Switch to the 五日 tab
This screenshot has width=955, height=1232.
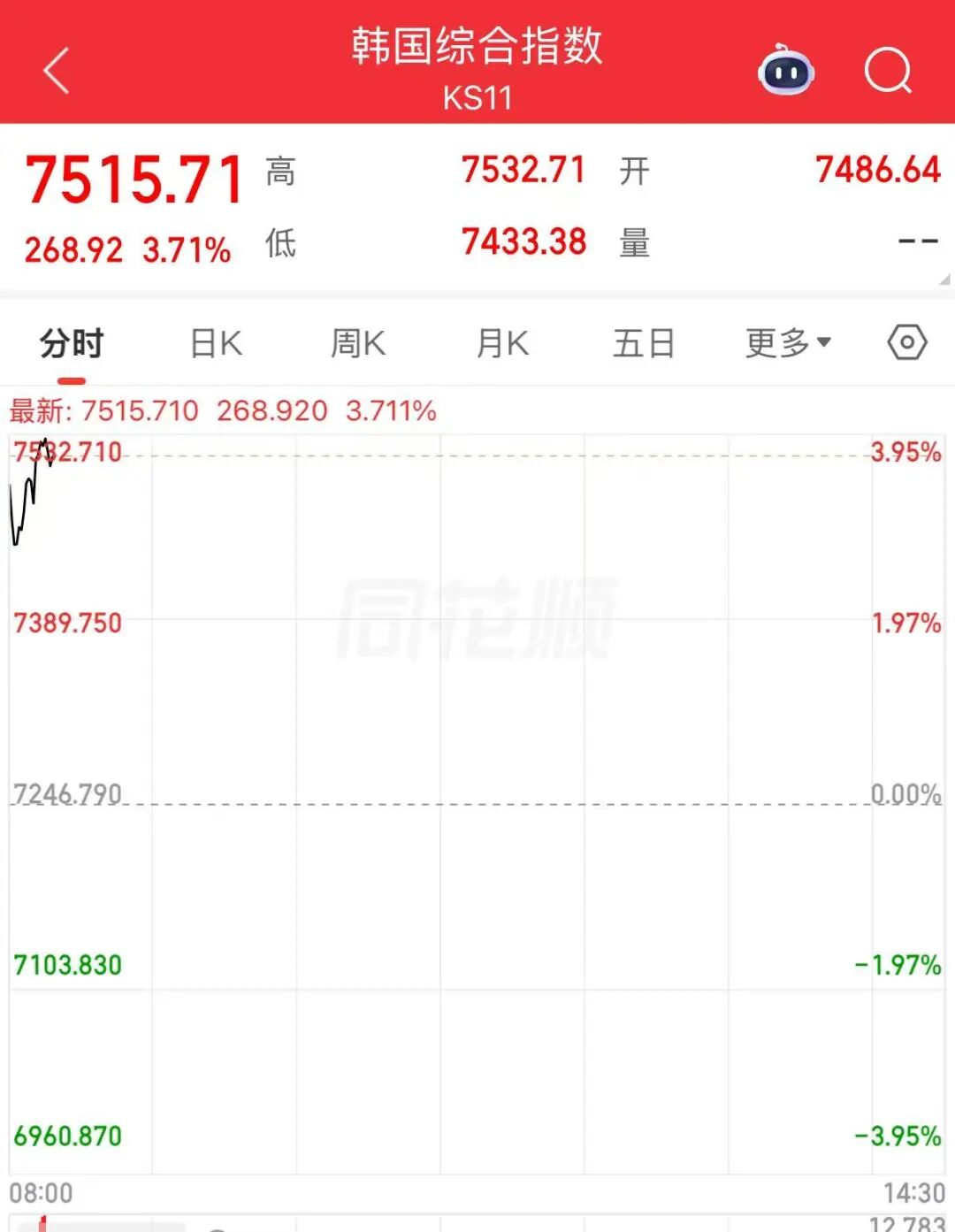coord(644,343)
